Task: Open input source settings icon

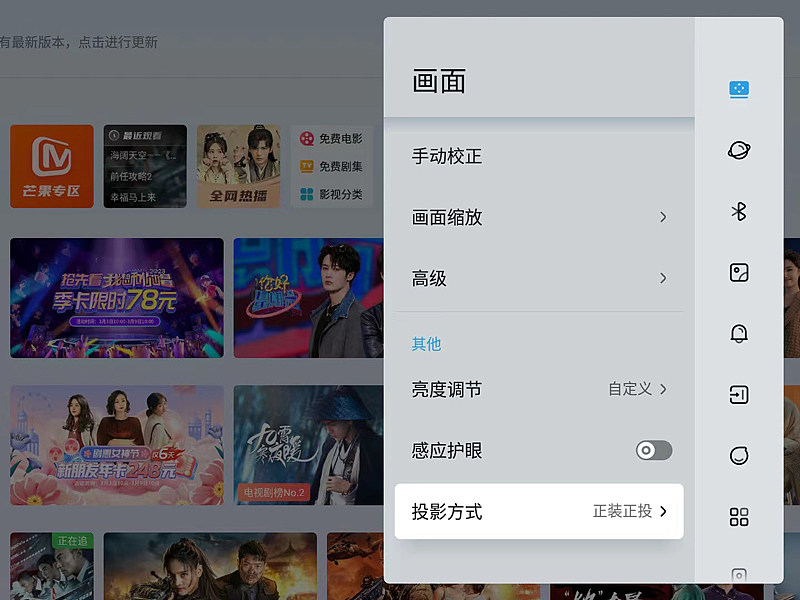Action: coord(739,394)
